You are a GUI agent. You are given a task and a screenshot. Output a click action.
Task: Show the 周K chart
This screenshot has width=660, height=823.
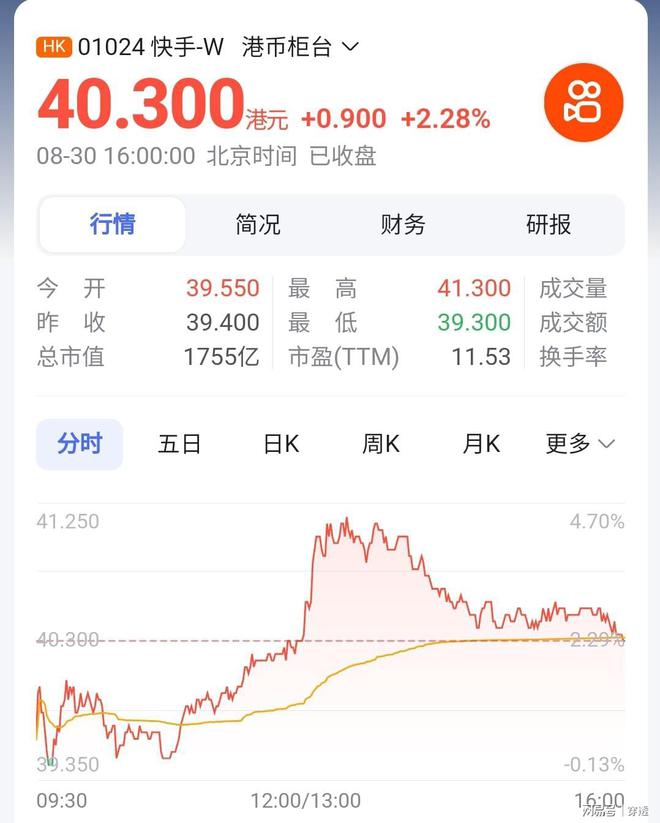point(381,444)
